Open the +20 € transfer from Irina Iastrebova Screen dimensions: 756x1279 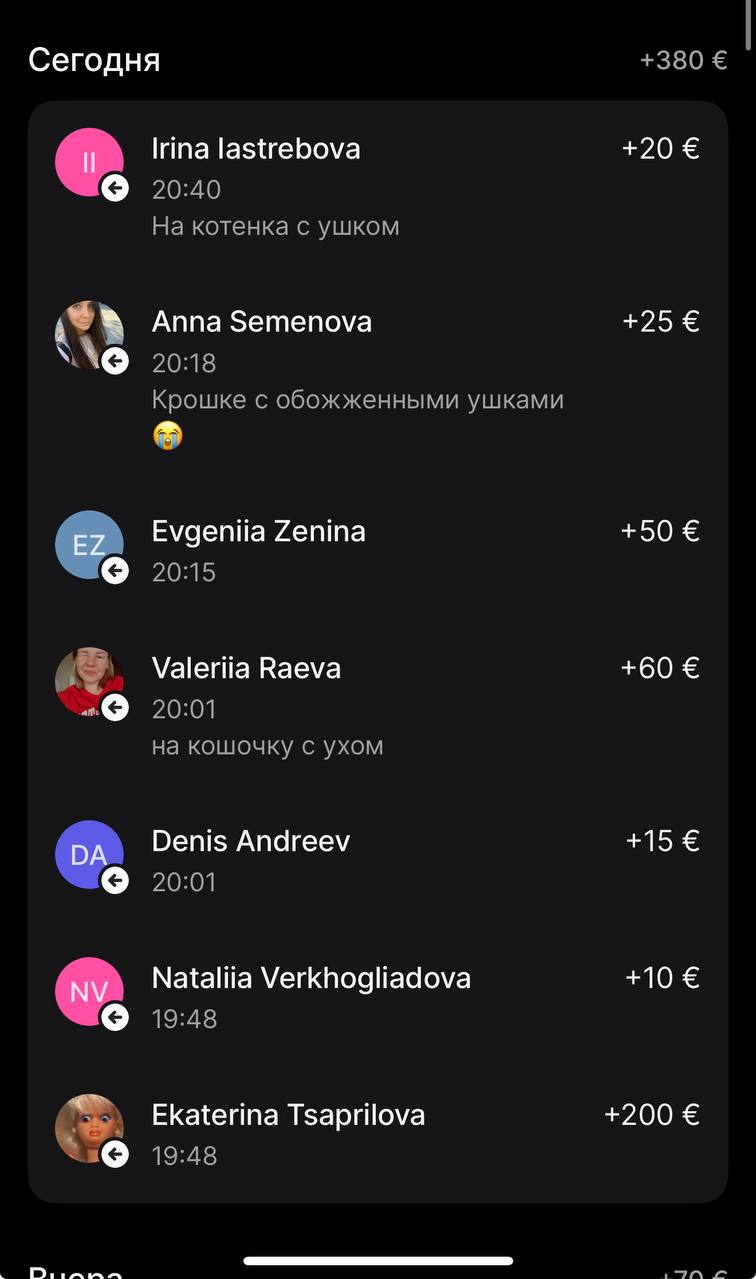pos(377,187)
